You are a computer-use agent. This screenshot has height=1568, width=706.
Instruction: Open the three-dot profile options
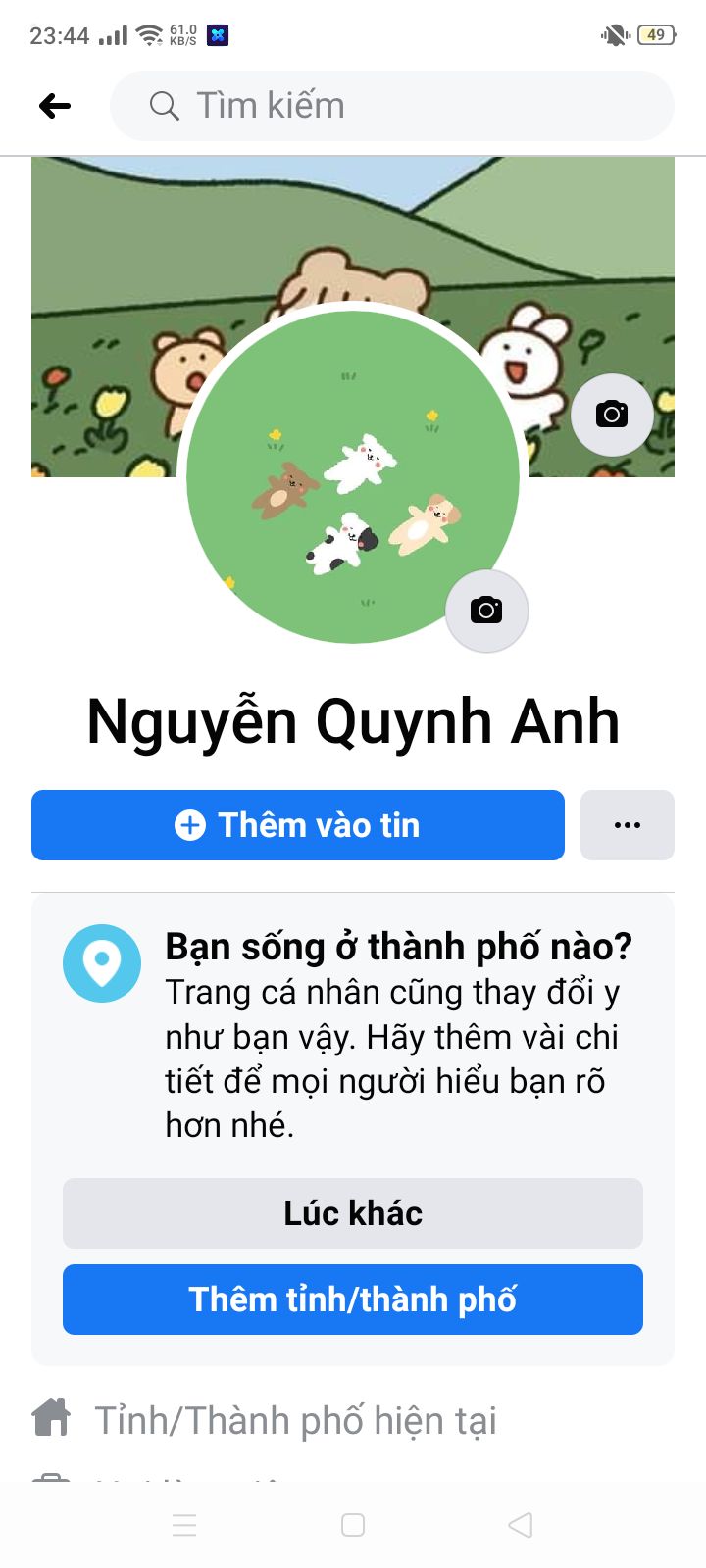coord(628,825)
